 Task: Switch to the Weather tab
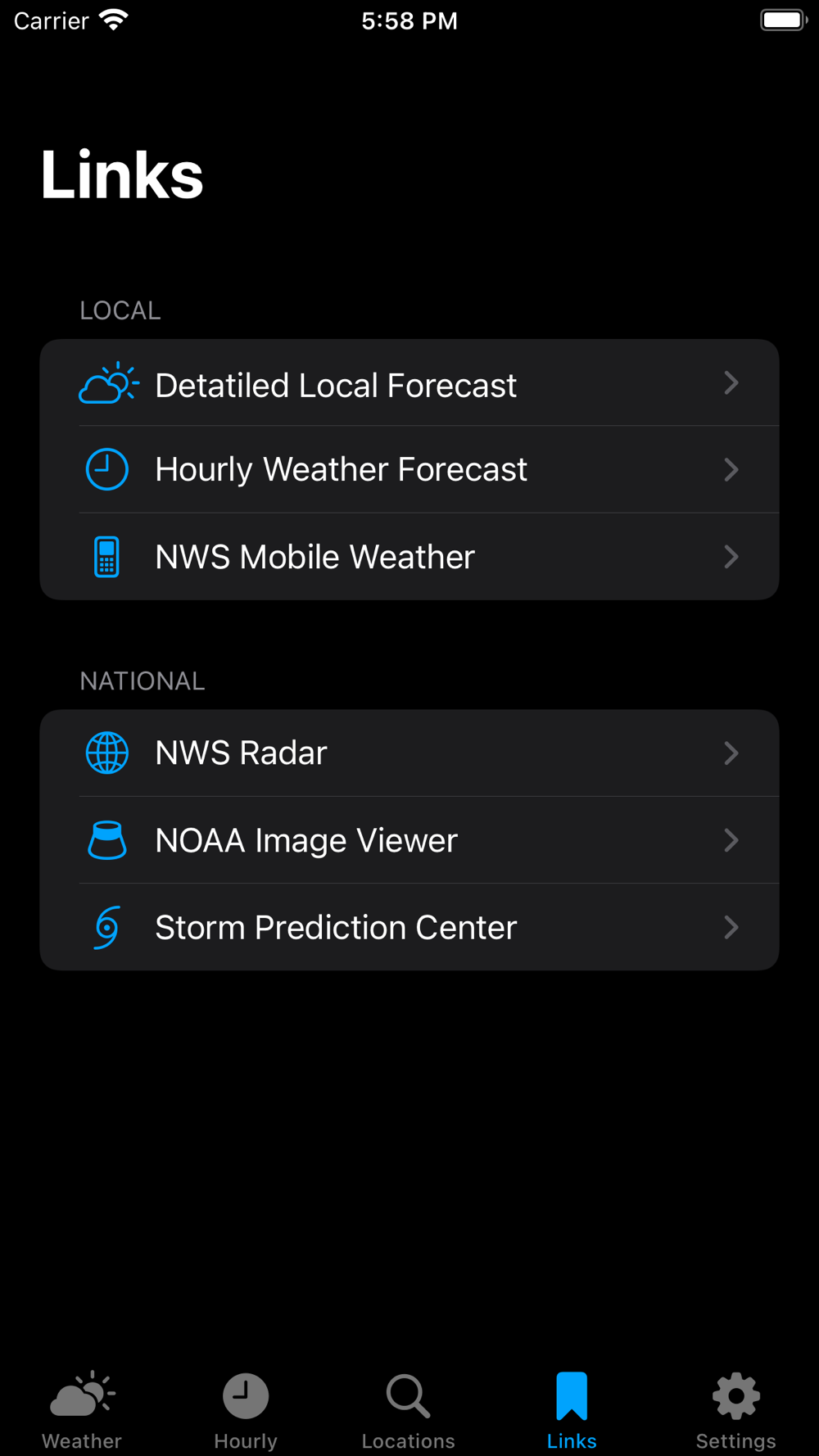pos(82,1410)
